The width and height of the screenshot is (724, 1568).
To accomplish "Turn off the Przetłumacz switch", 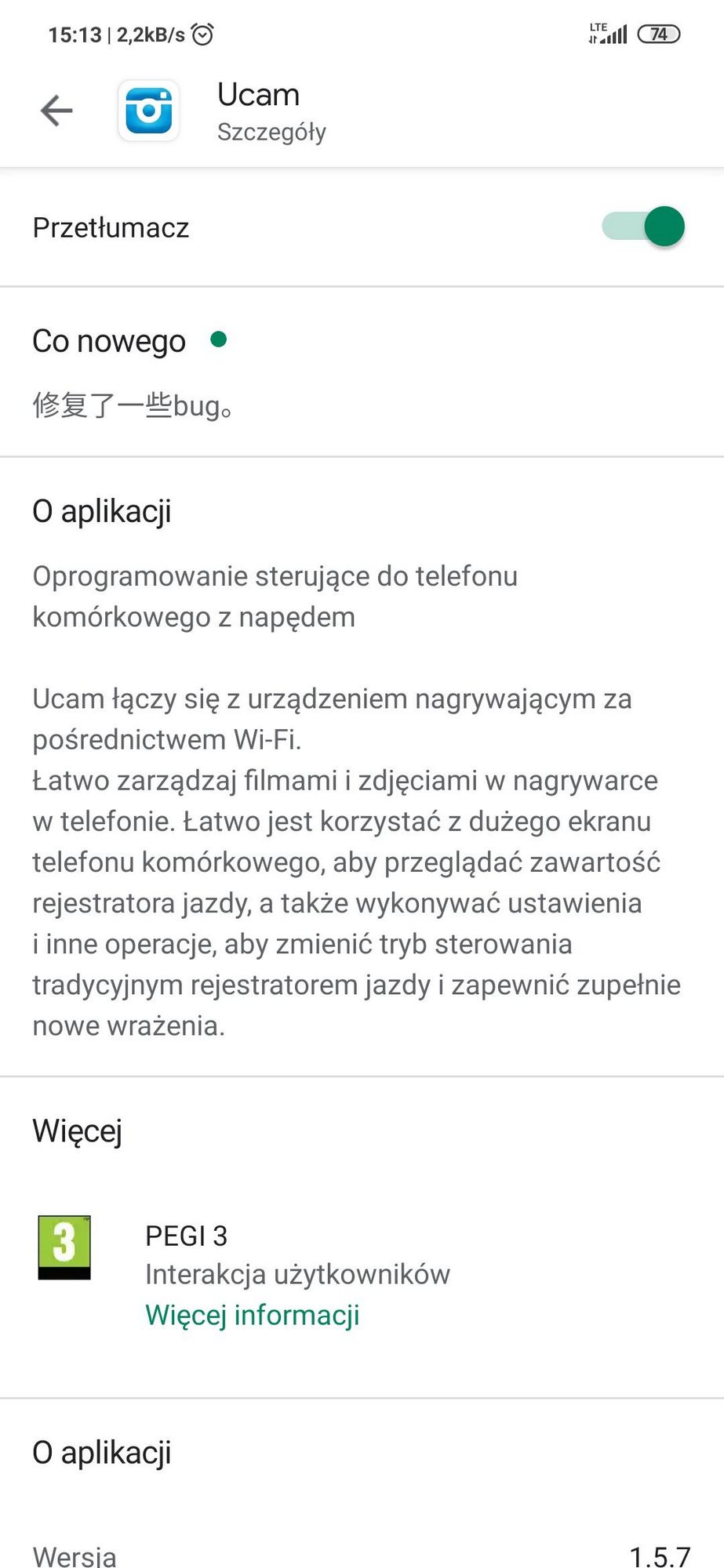I will coord(643,227).
